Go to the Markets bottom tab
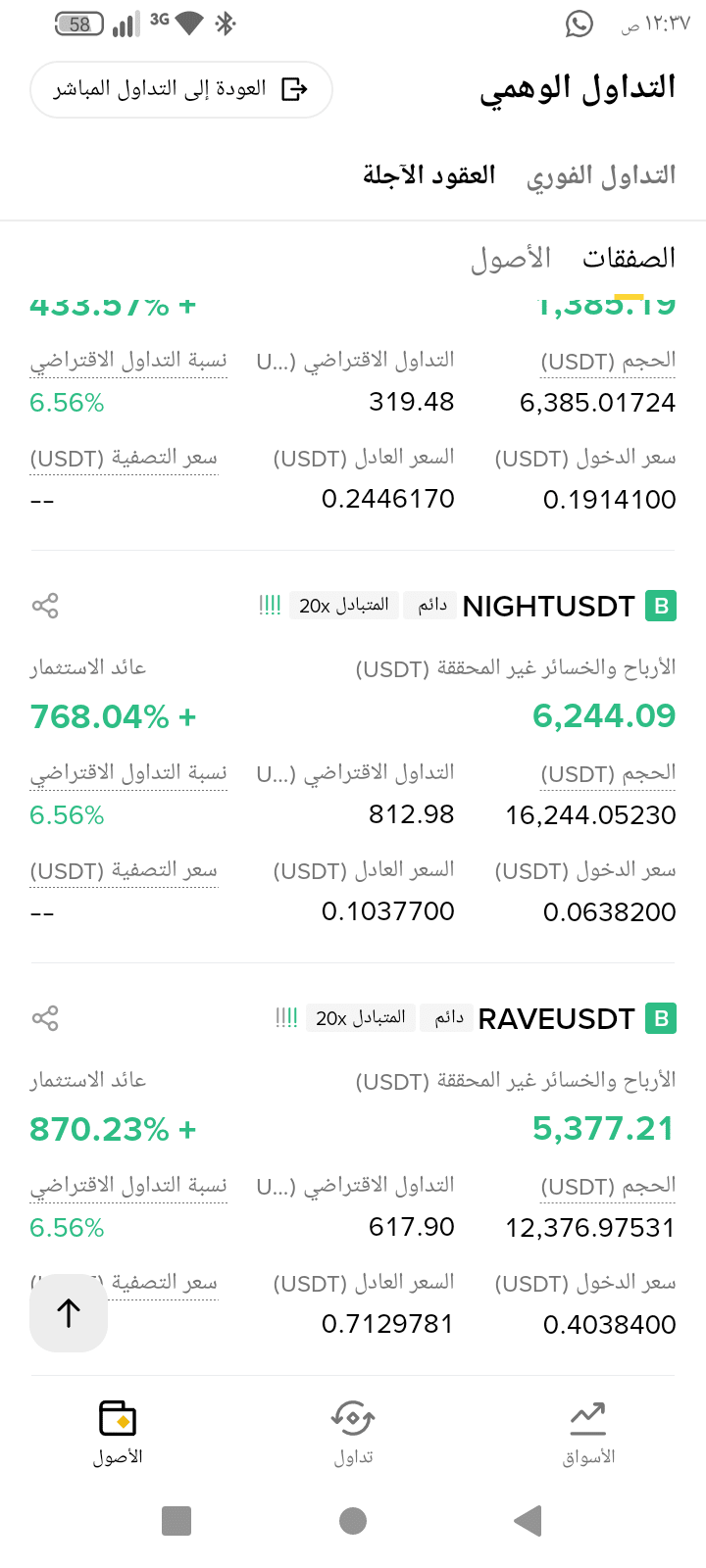 [588, 1434]
